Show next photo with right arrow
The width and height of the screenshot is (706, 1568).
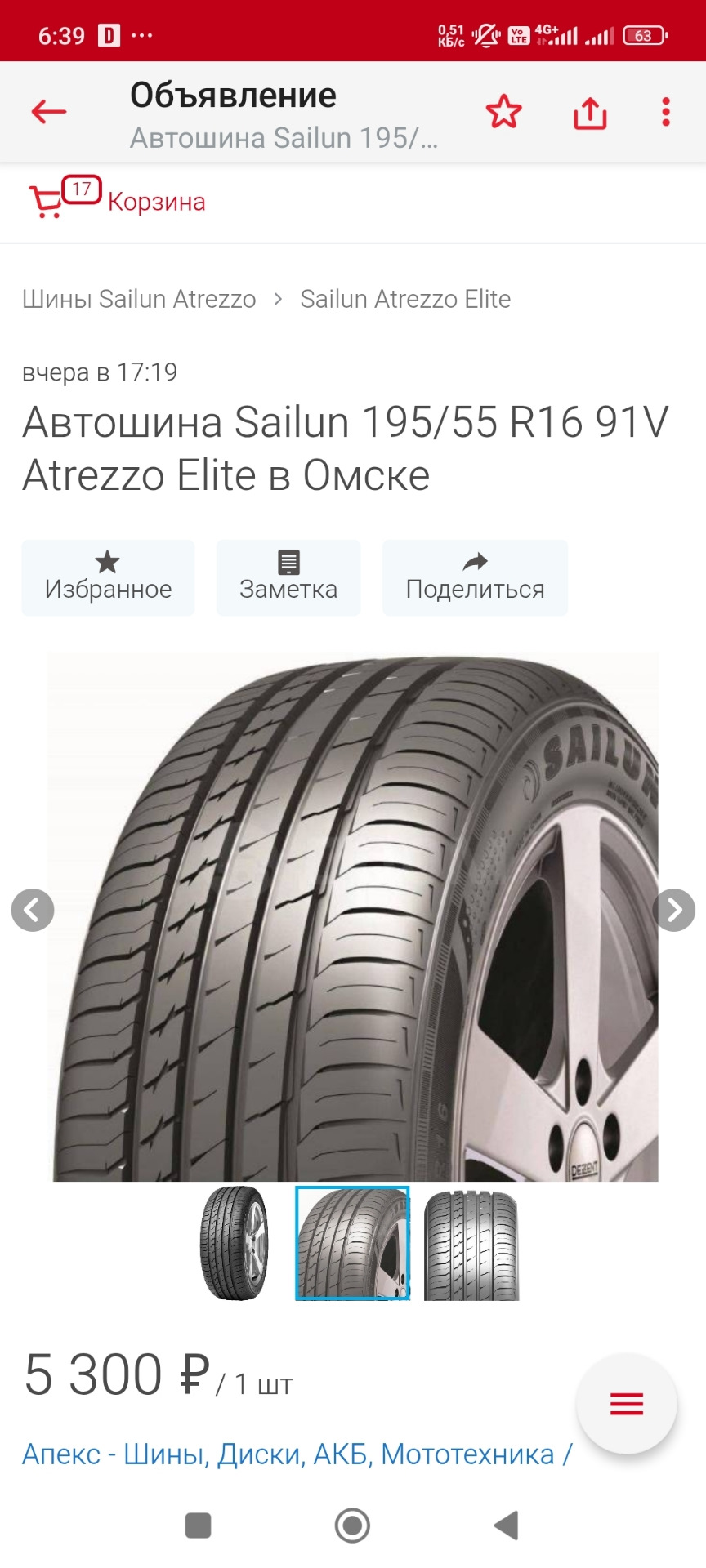click(x=674, y=910)
